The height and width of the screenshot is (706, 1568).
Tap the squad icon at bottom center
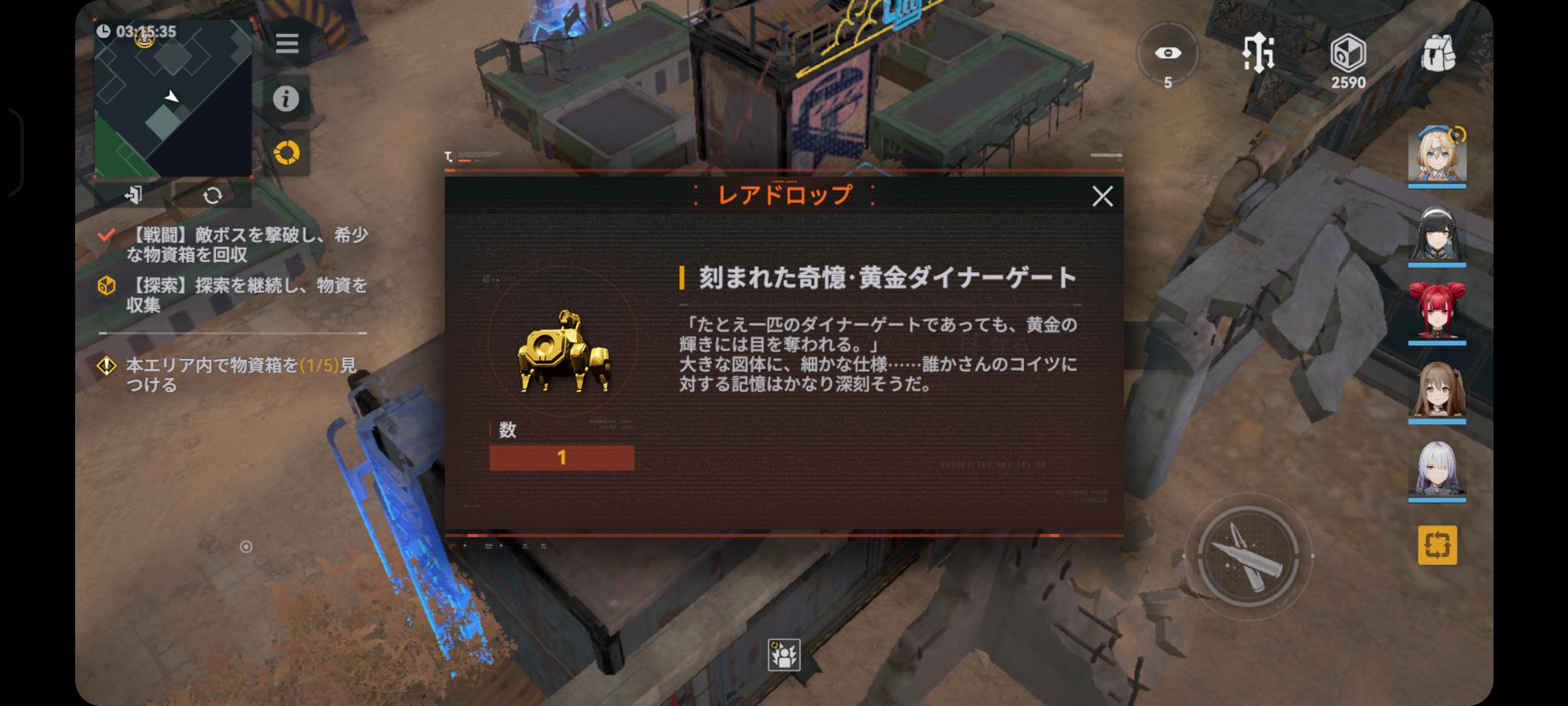click(x=783, y=654)
